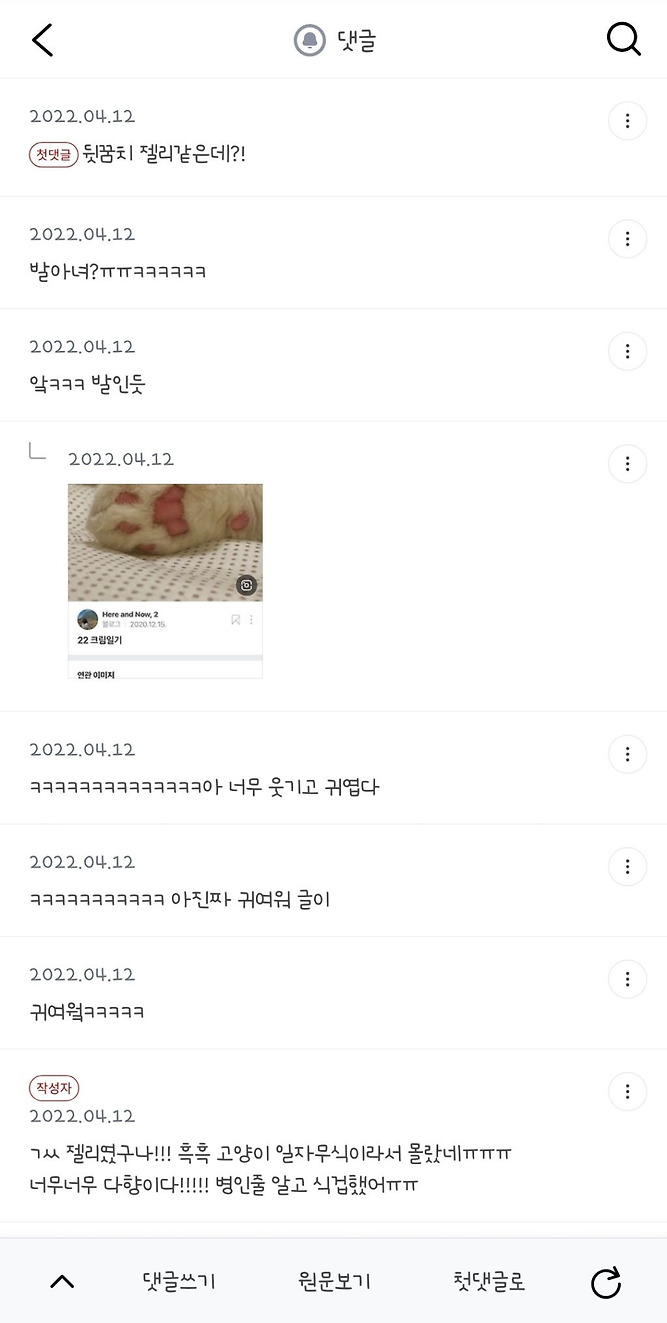Open comment notification bell
The width and height of the screenshot is (667, 1323).
(x=310, y=41)
